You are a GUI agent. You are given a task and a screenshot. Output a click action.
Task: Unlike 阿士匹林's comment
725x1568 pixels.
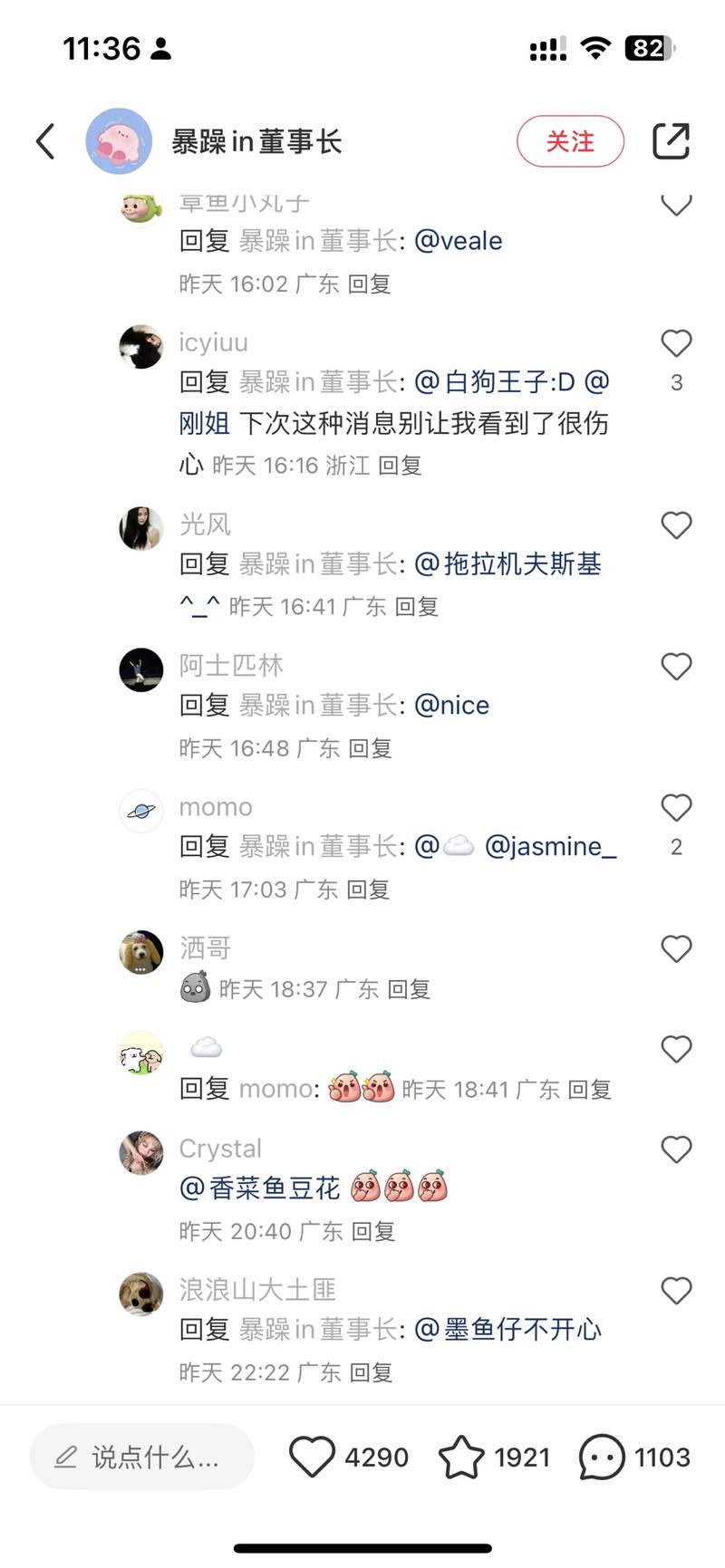pos(676,666)
